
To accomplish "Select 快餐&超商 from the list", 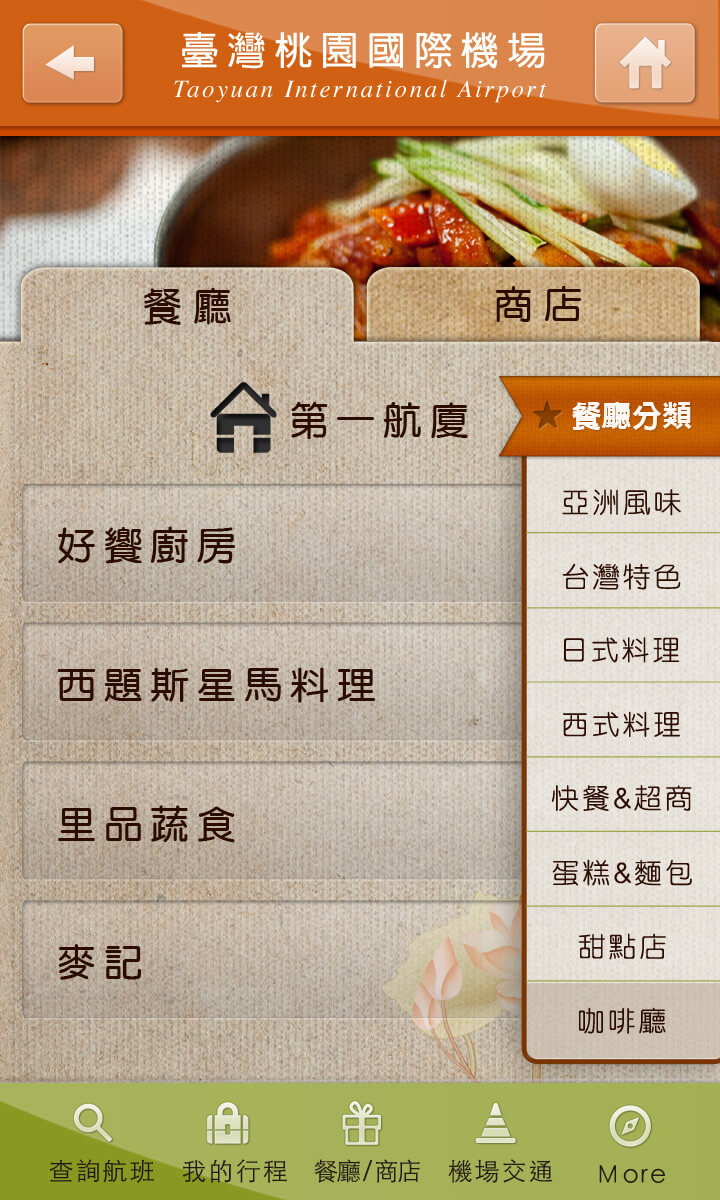I will point(621,799).
